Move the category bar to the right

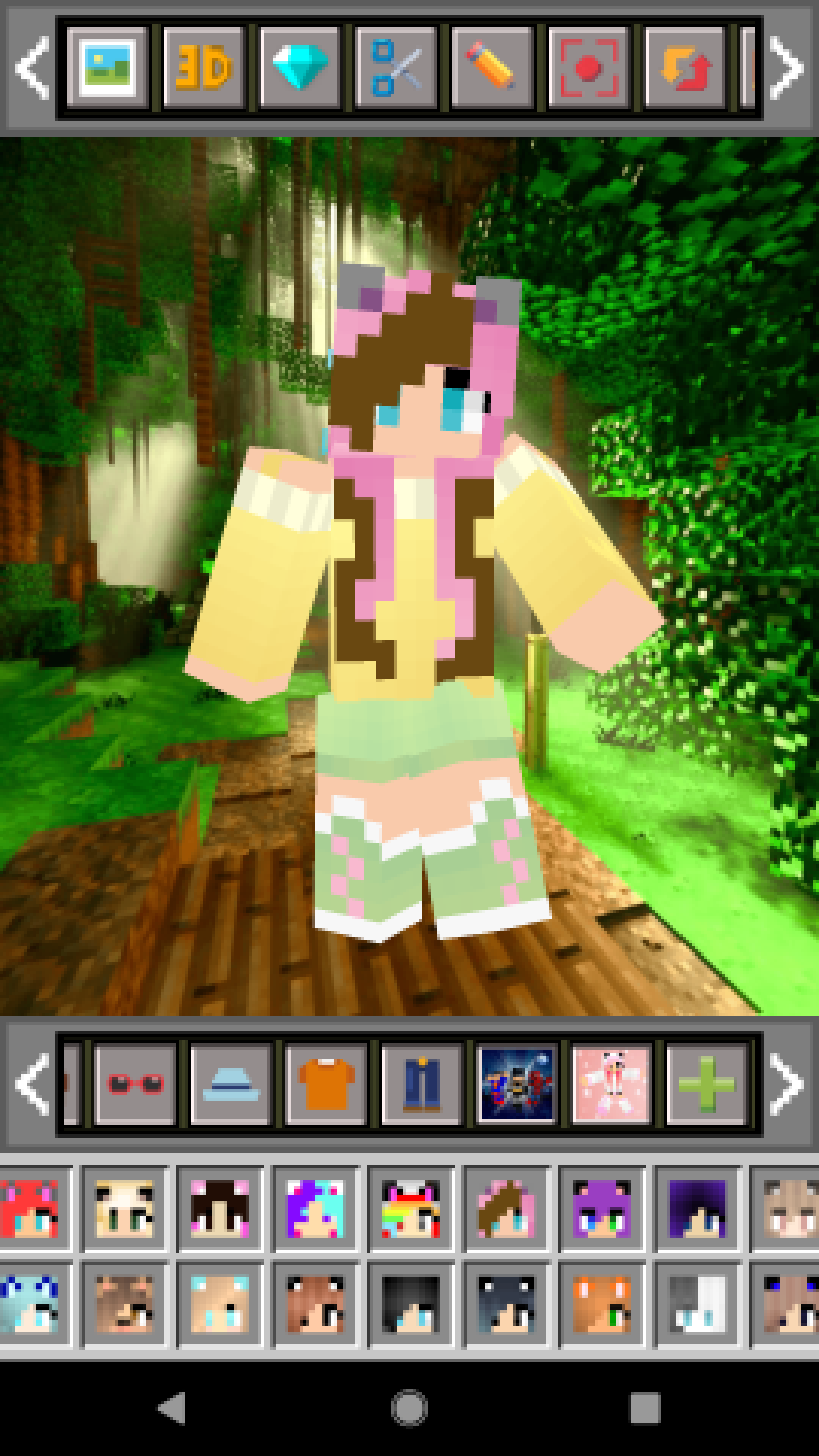point(786,1084)
